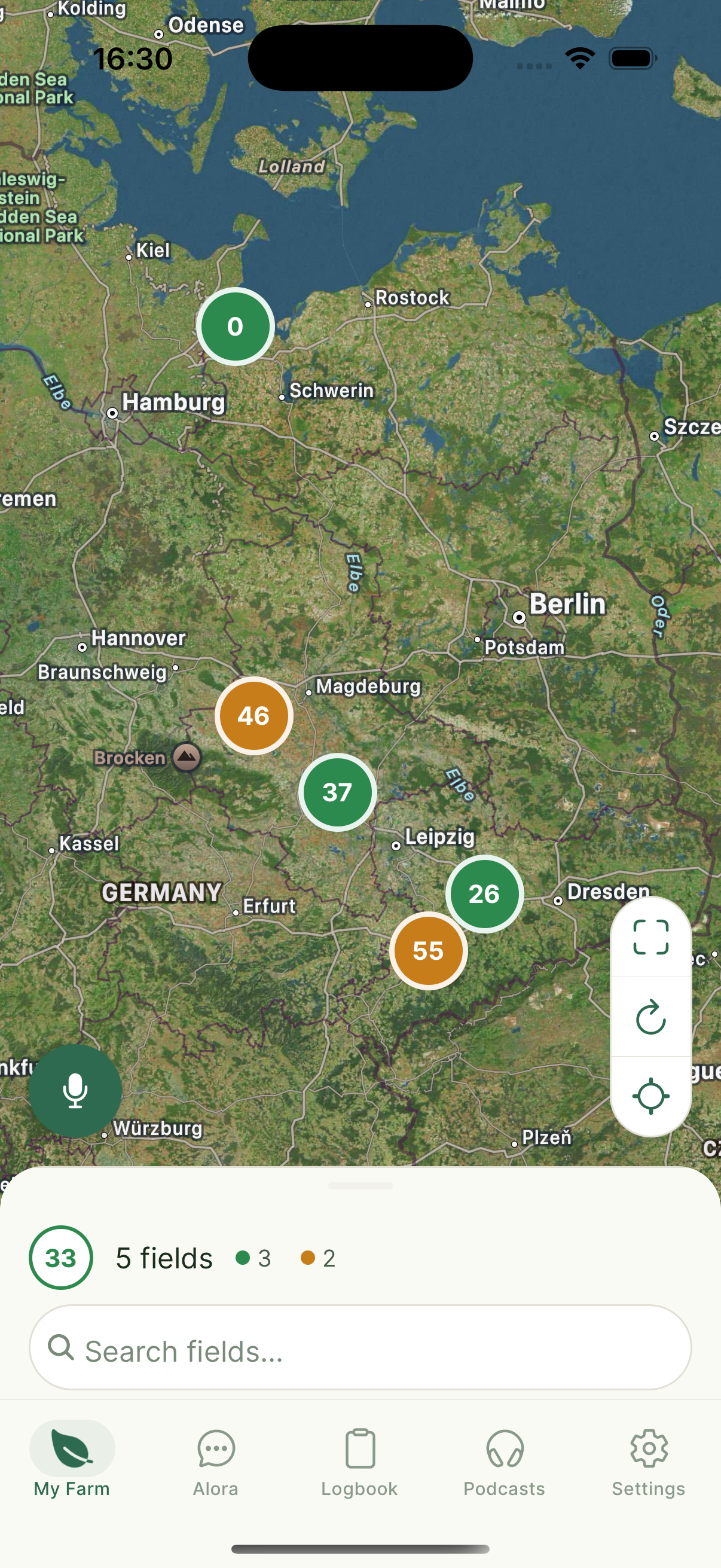This screenshot has height=1568, width=721.
Task: Select the orange field marker showing 55
Action: tap(427, 951)
